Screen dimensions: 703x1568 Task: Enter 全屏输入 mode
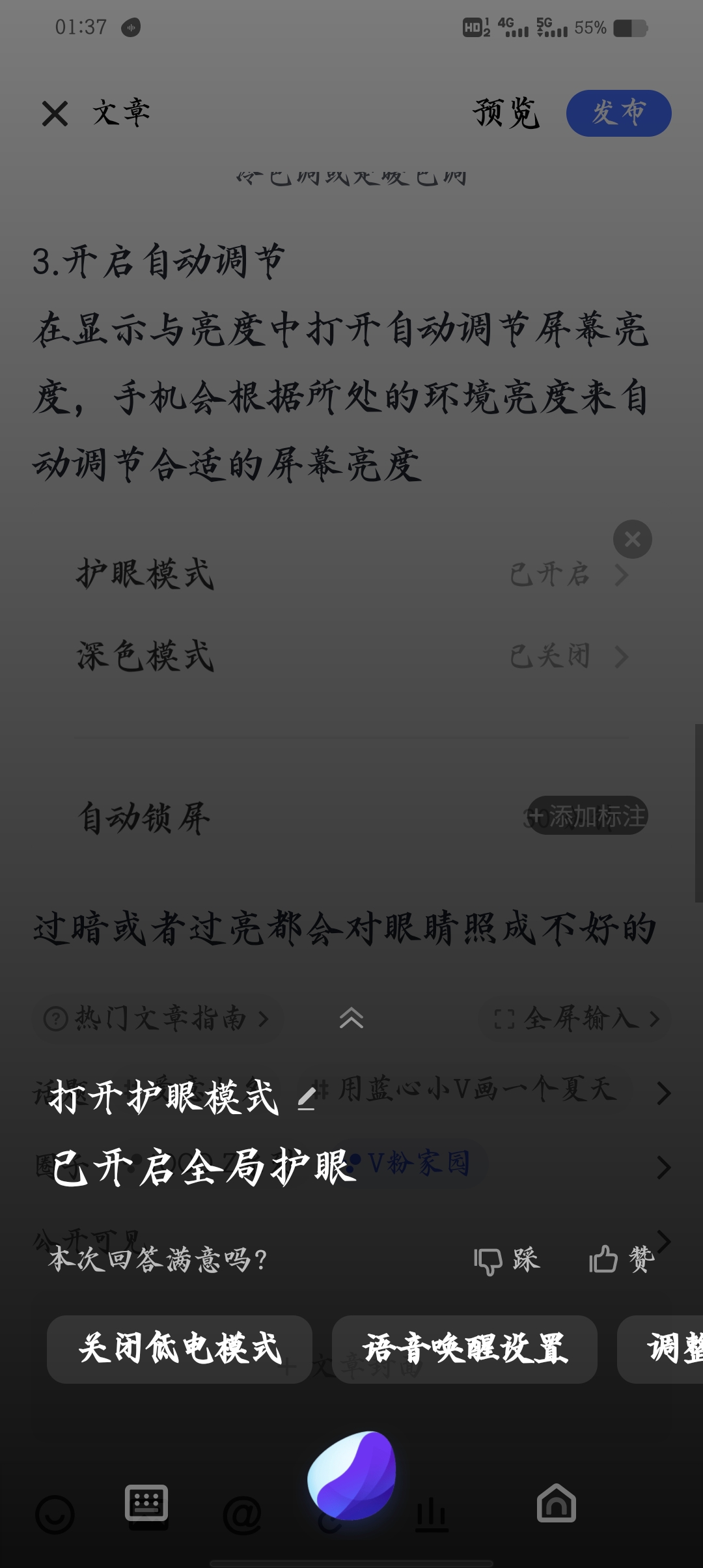click(x=577, y=1018)
